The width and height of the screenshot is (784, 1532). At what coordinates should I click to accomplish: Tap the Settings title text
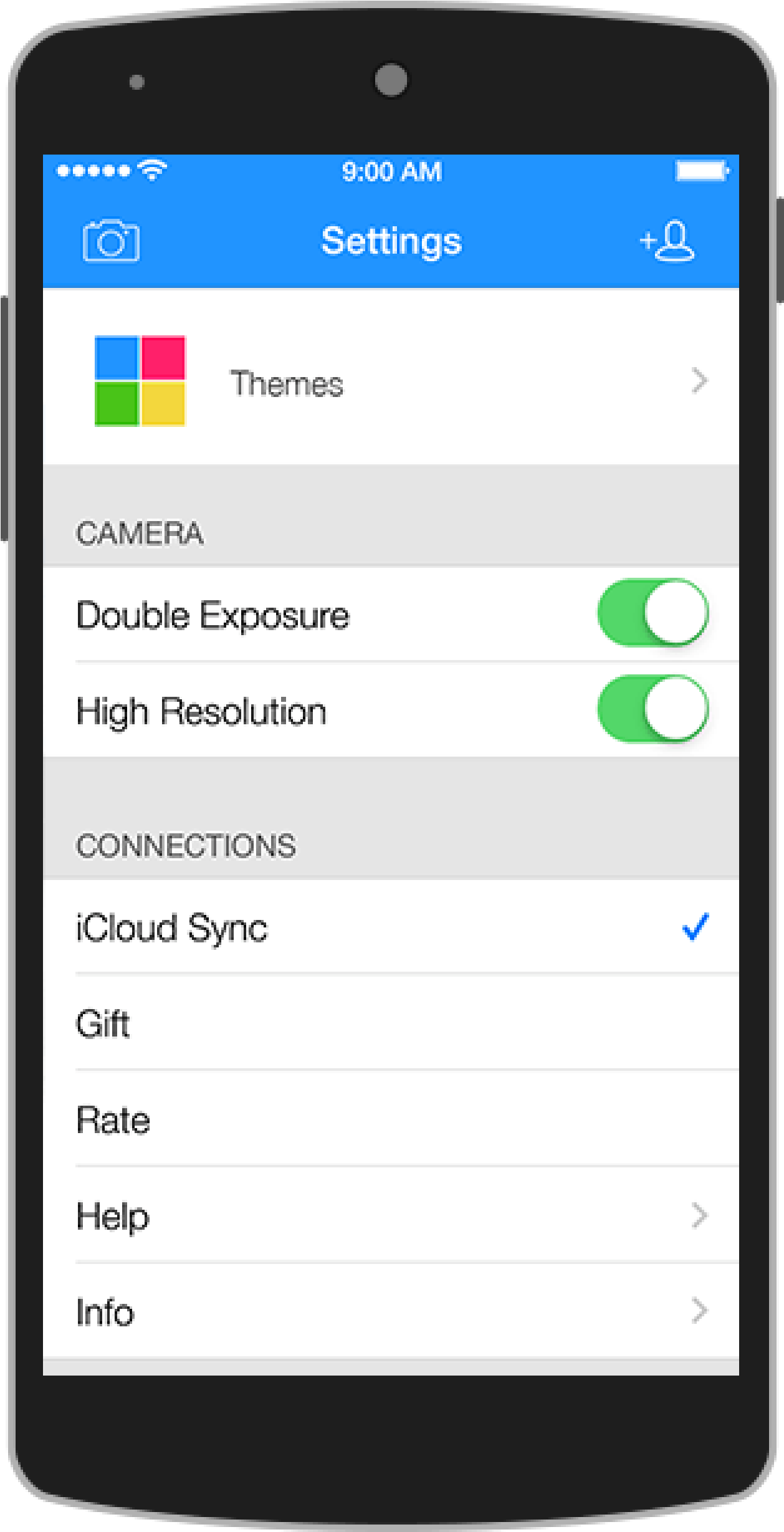coord(392,242)
